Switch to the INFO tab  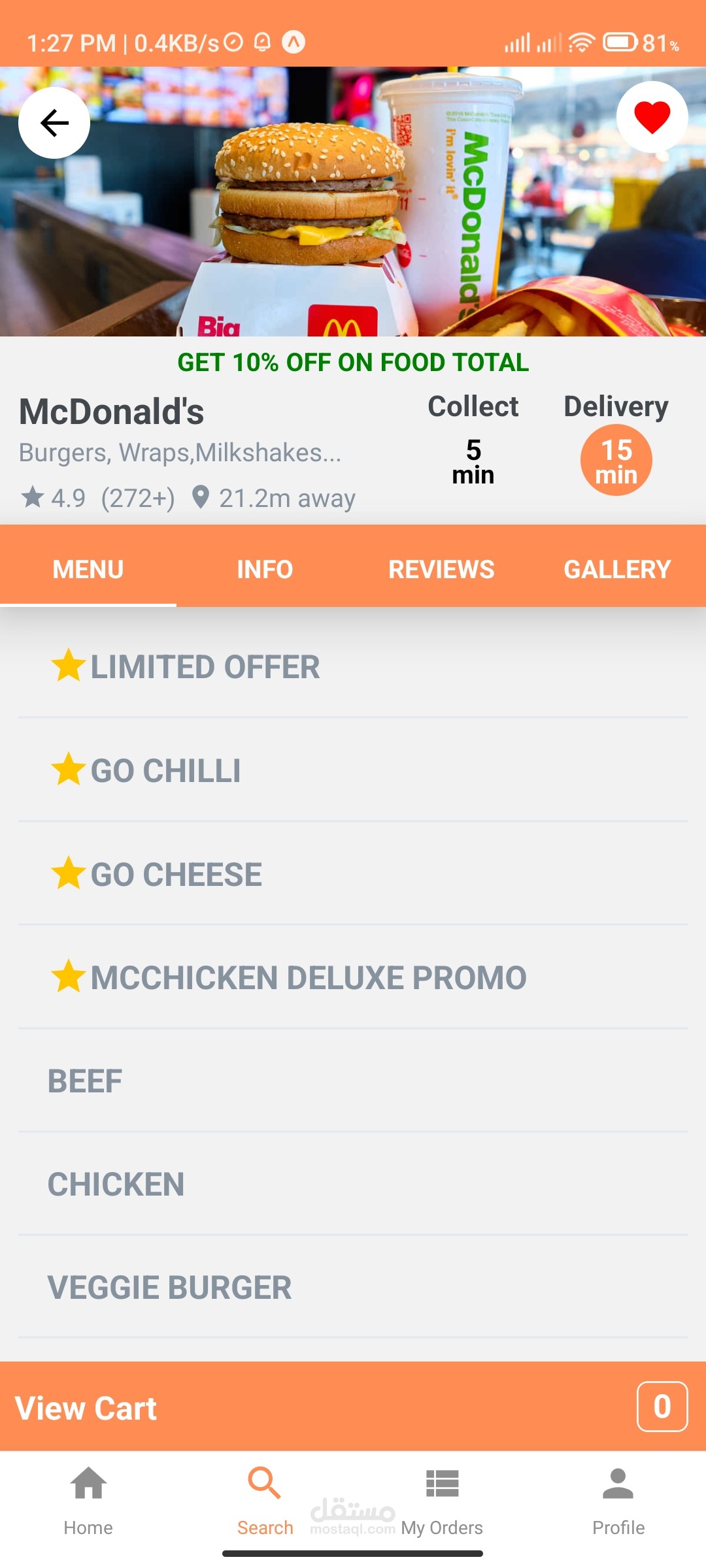click(x=265, y=569)
